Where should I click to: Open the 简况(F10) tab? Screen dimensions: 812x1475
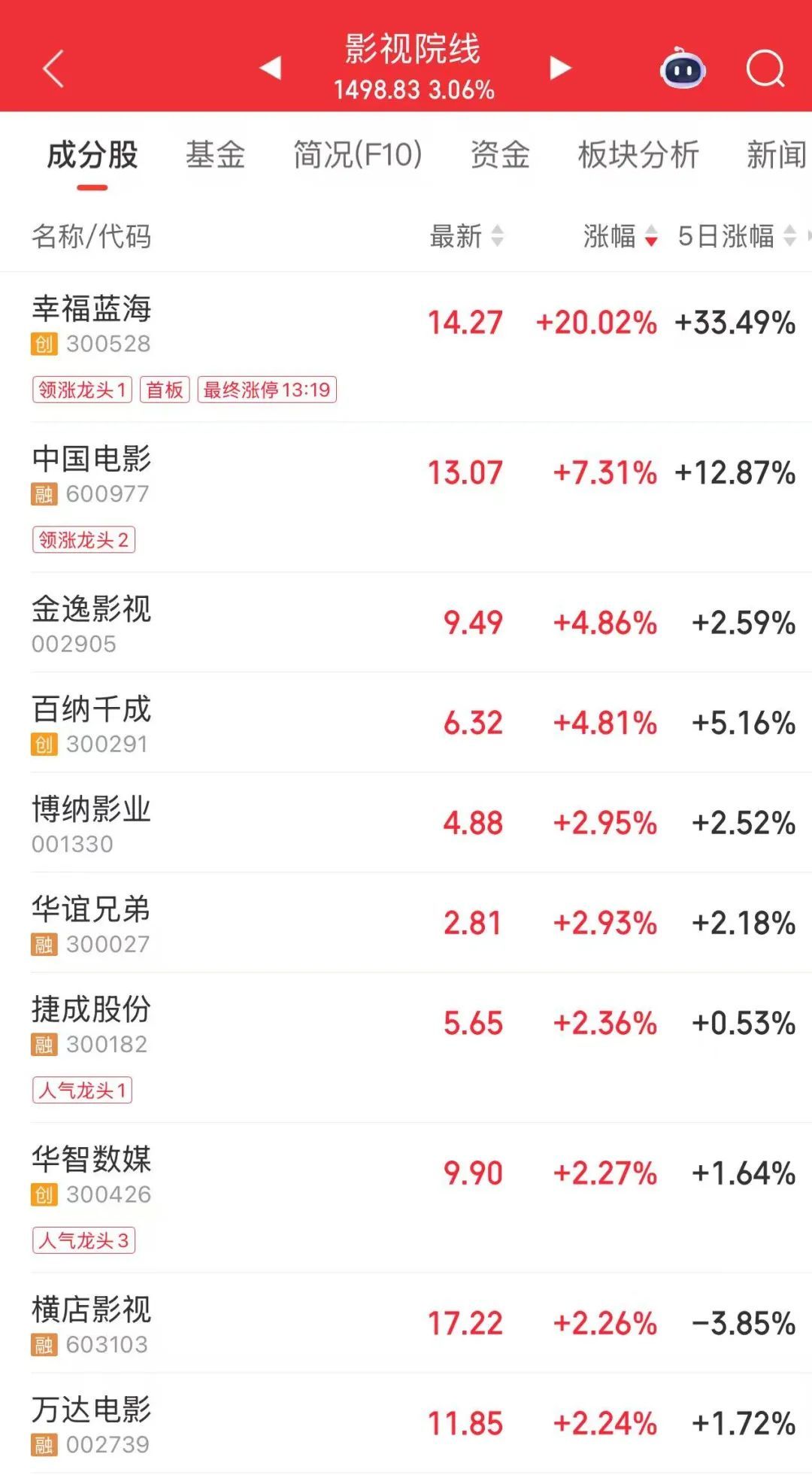[357, 155]
